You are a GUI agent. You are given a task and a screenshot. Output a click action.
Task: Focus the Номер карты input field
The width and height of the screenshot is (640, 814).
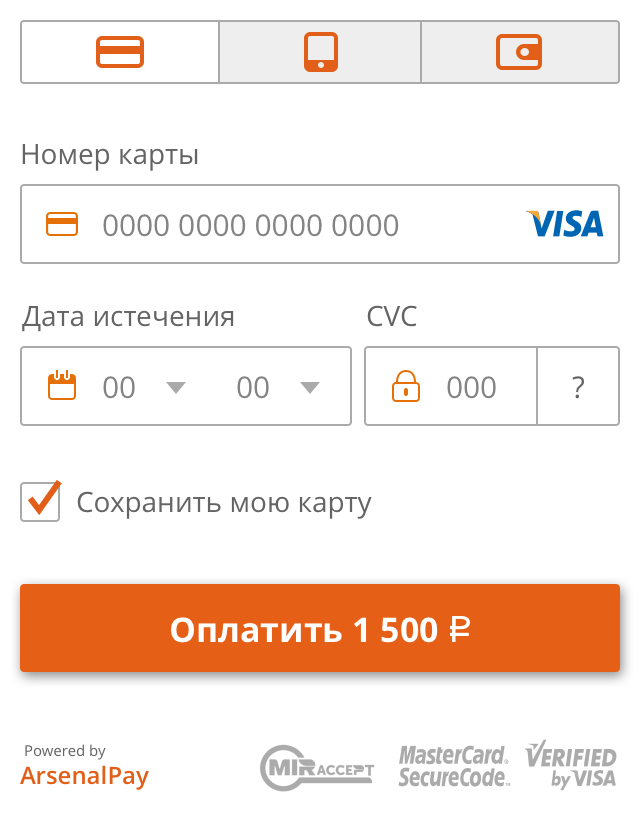click(x=300, y=225)
